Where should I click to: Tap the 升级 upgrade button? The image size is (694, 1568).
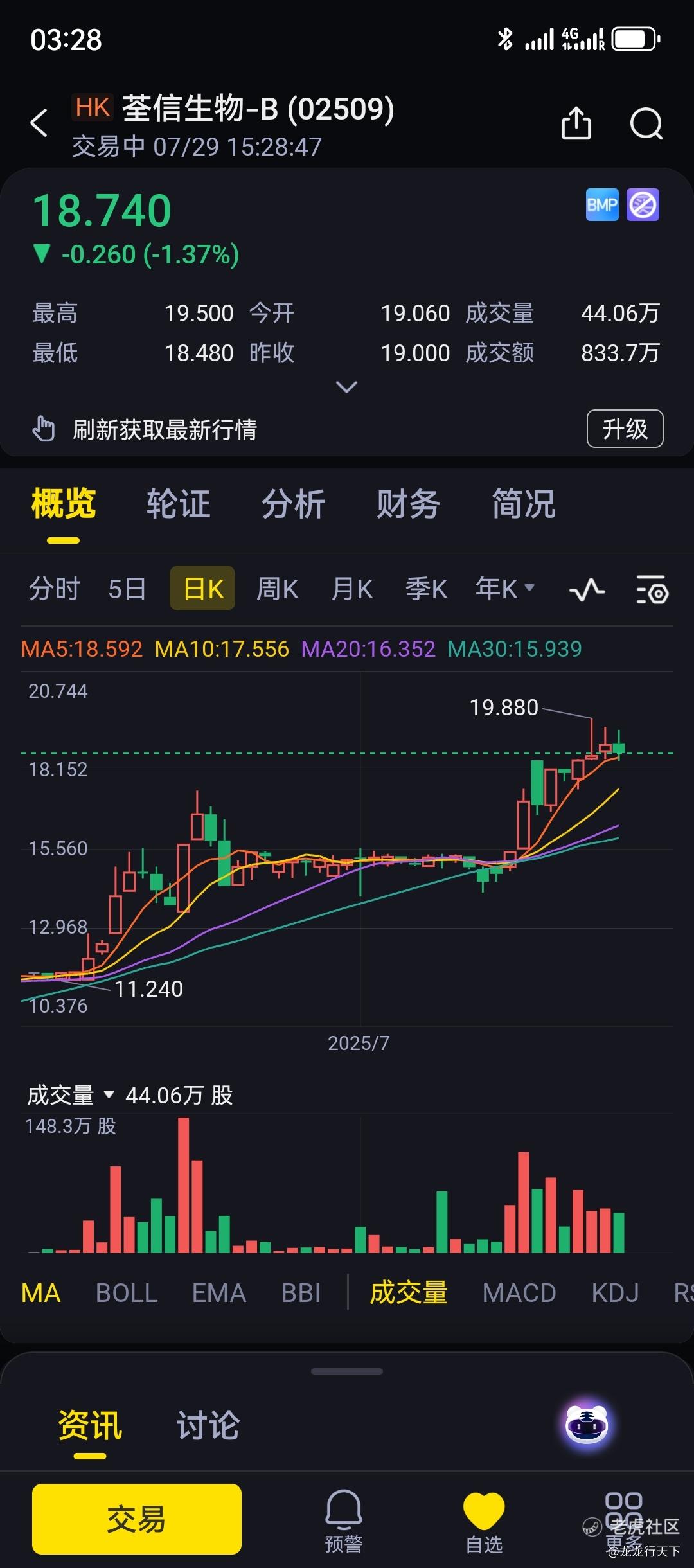point(625,429)
